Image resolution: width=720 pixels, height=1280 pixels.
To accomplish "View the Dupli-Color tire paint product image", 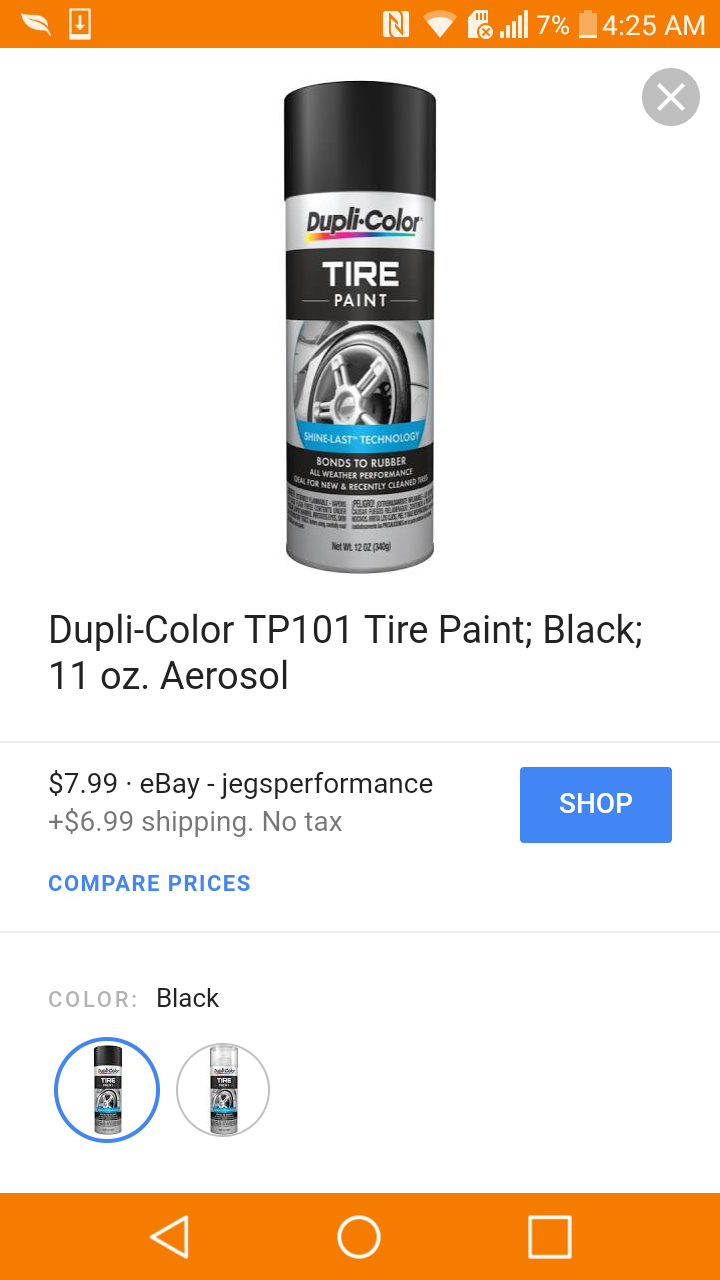I will click(x=360, y=326).
